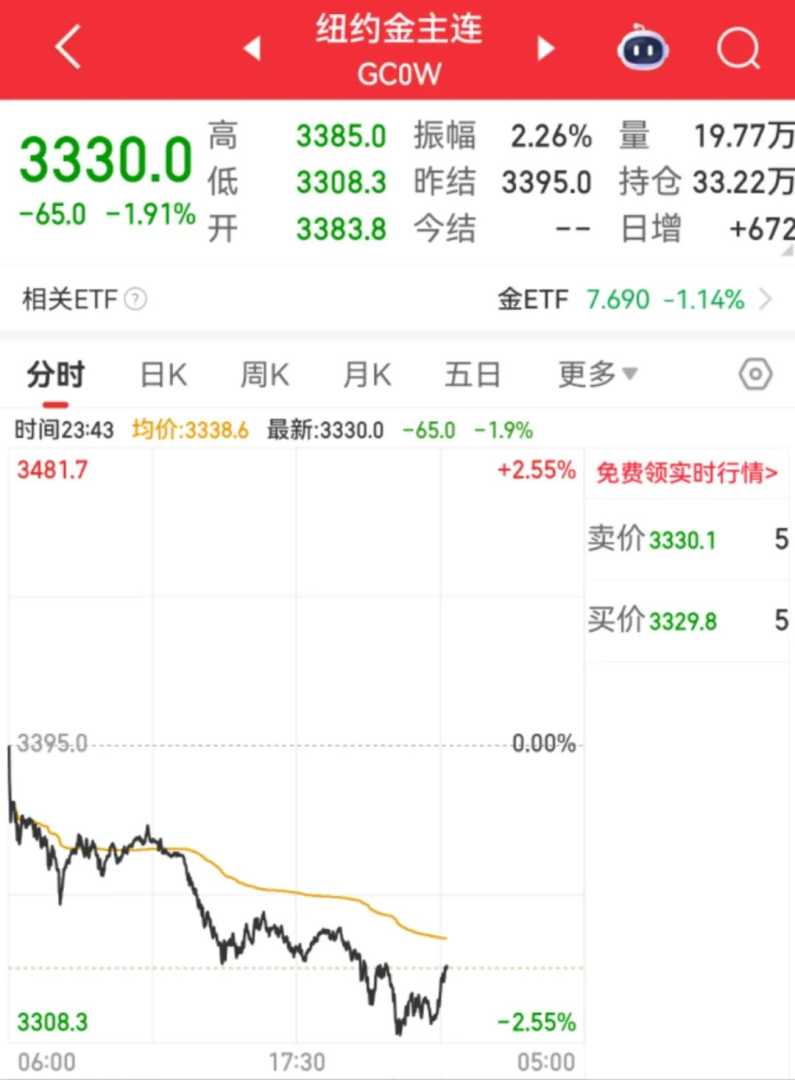
Task: Switch to the next contract with right arrow
Action: (x=545, y=48)
